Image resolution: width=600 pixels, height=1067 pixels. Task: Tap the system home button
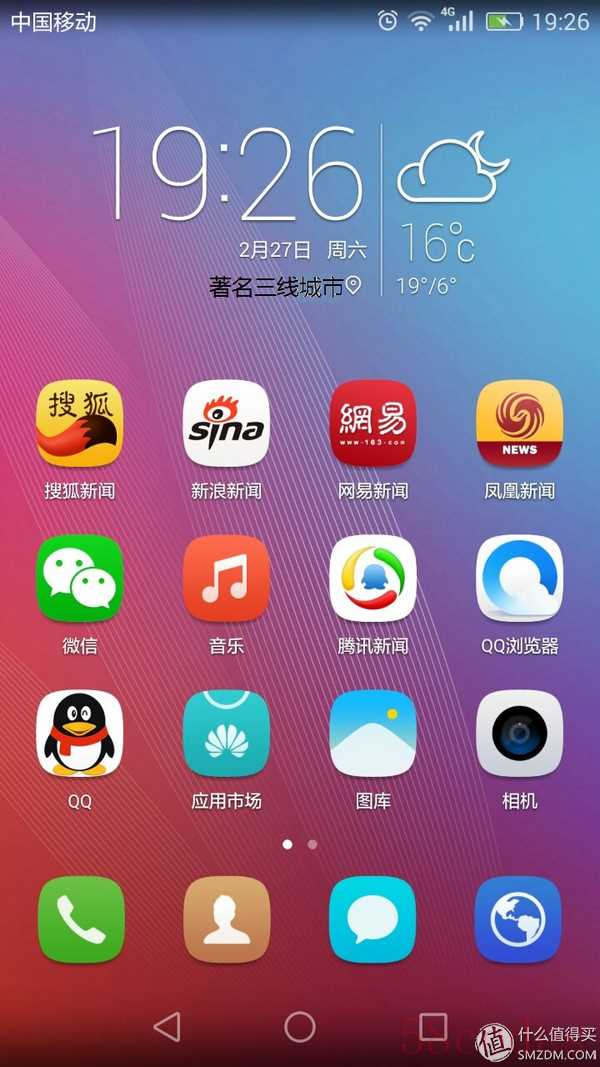click(300, 1027)
